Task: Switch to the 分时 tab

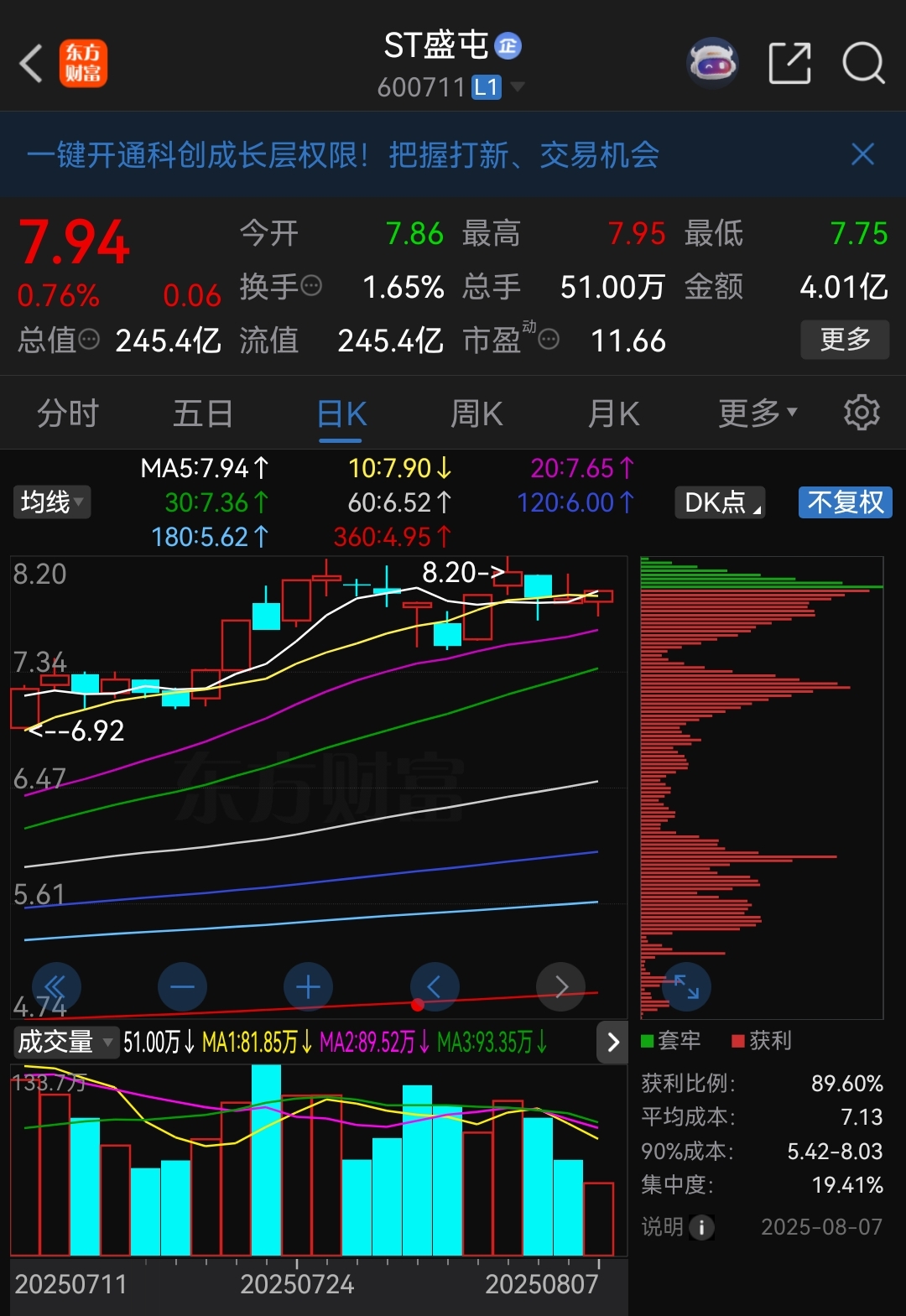Action: tap(67, 413)
